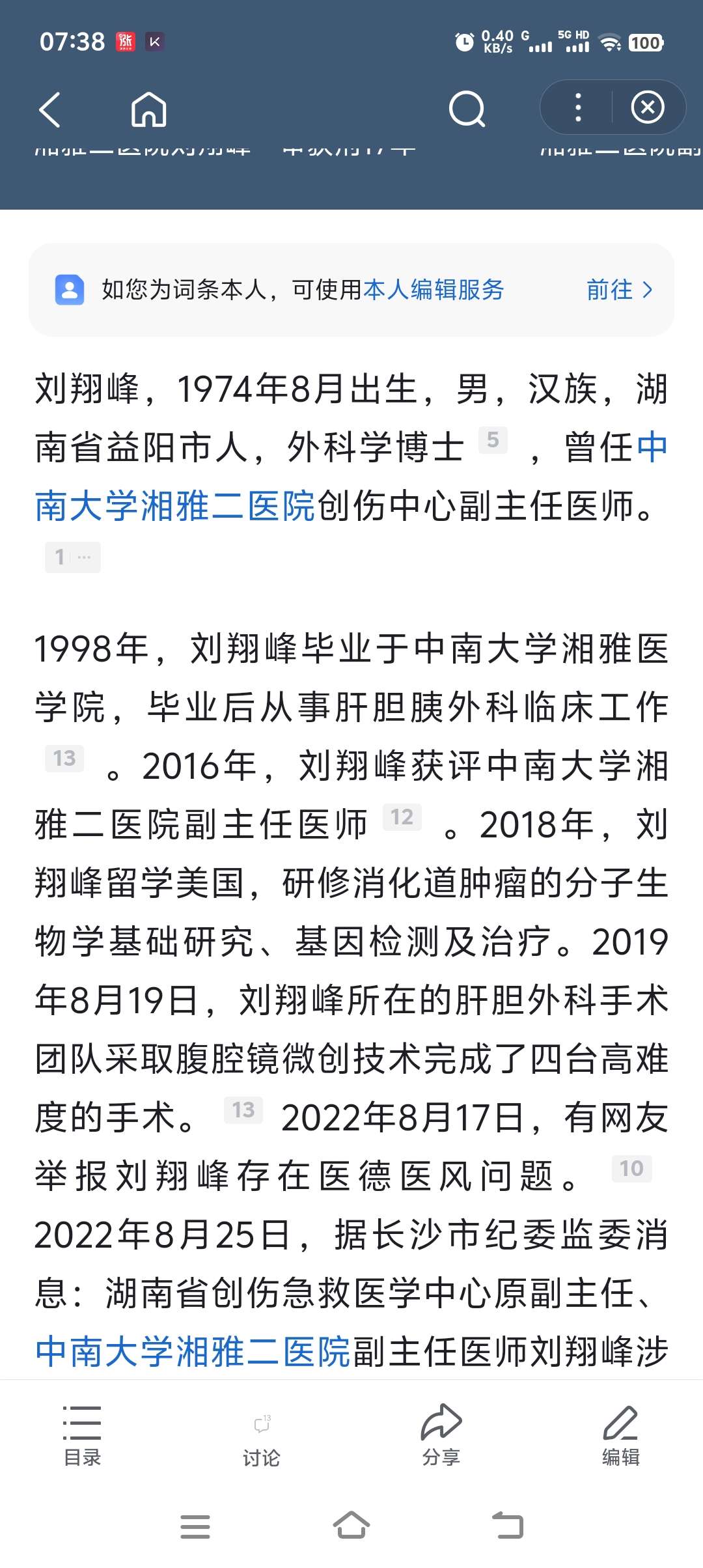Open the three-dot more options menu
Image resolution: width=703 pixels, height=1568 pixels.
[578, 107]
